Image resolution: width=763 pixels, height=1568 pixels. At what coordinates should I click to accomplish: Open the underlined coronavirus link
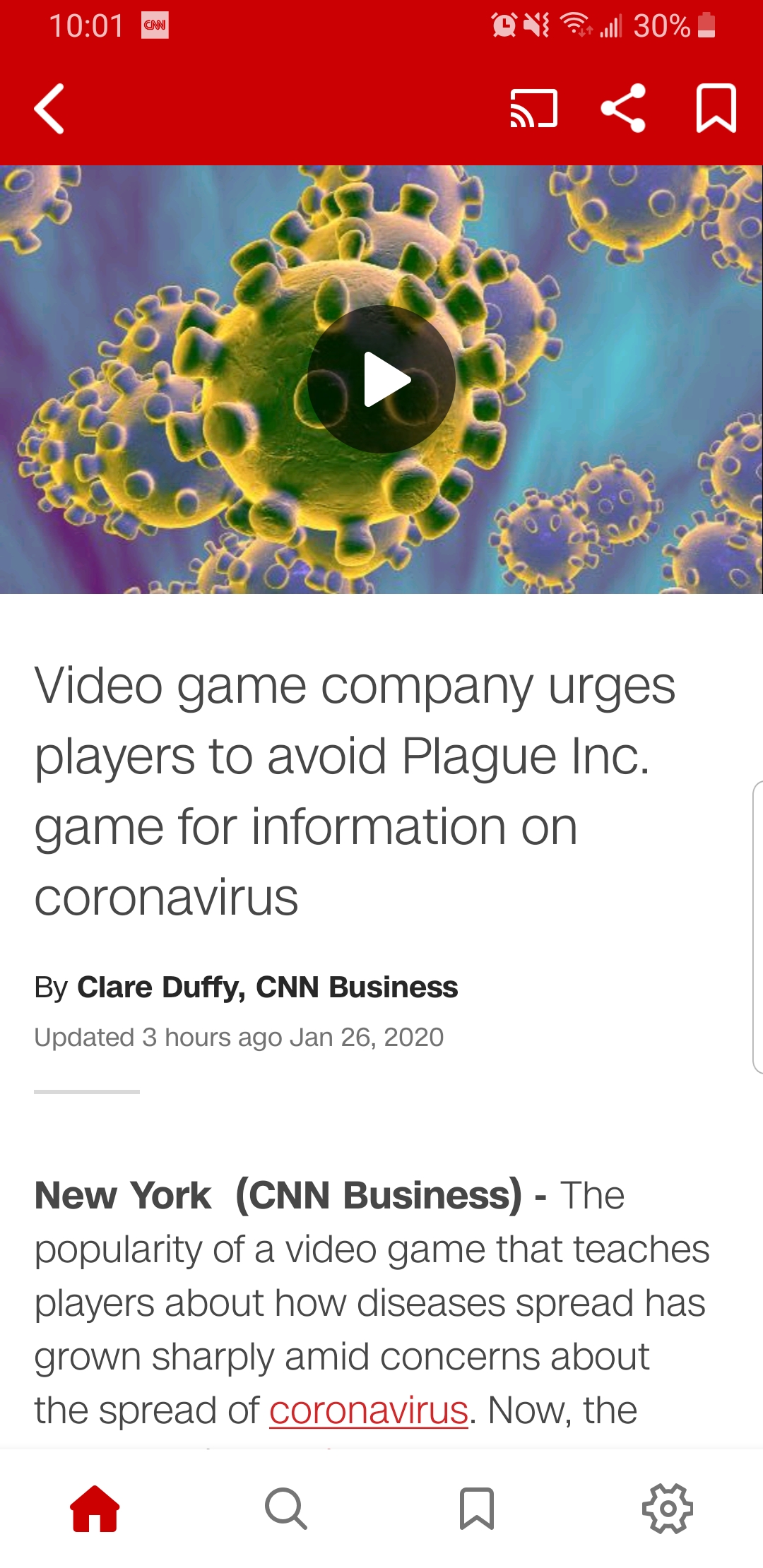[369, 1410]
